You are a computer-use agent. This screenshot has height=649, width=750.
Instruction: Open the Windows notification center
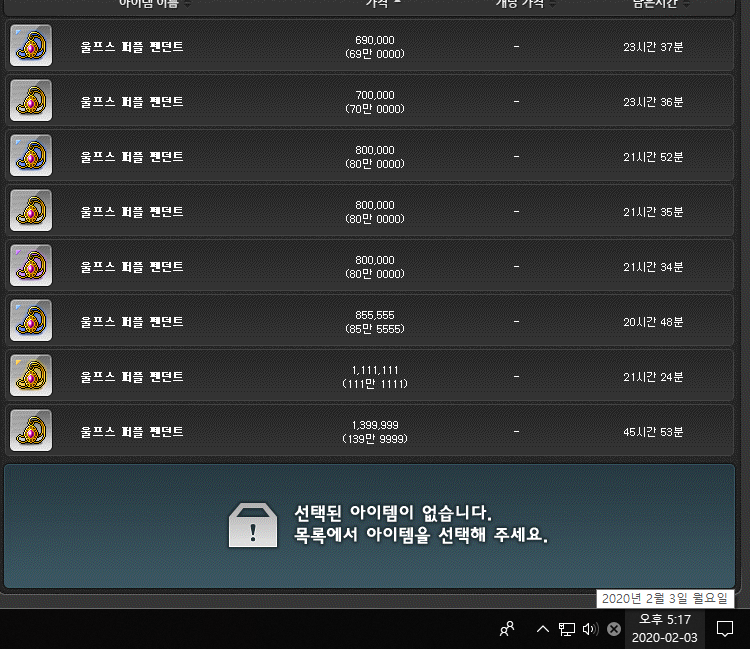[725, 629]
